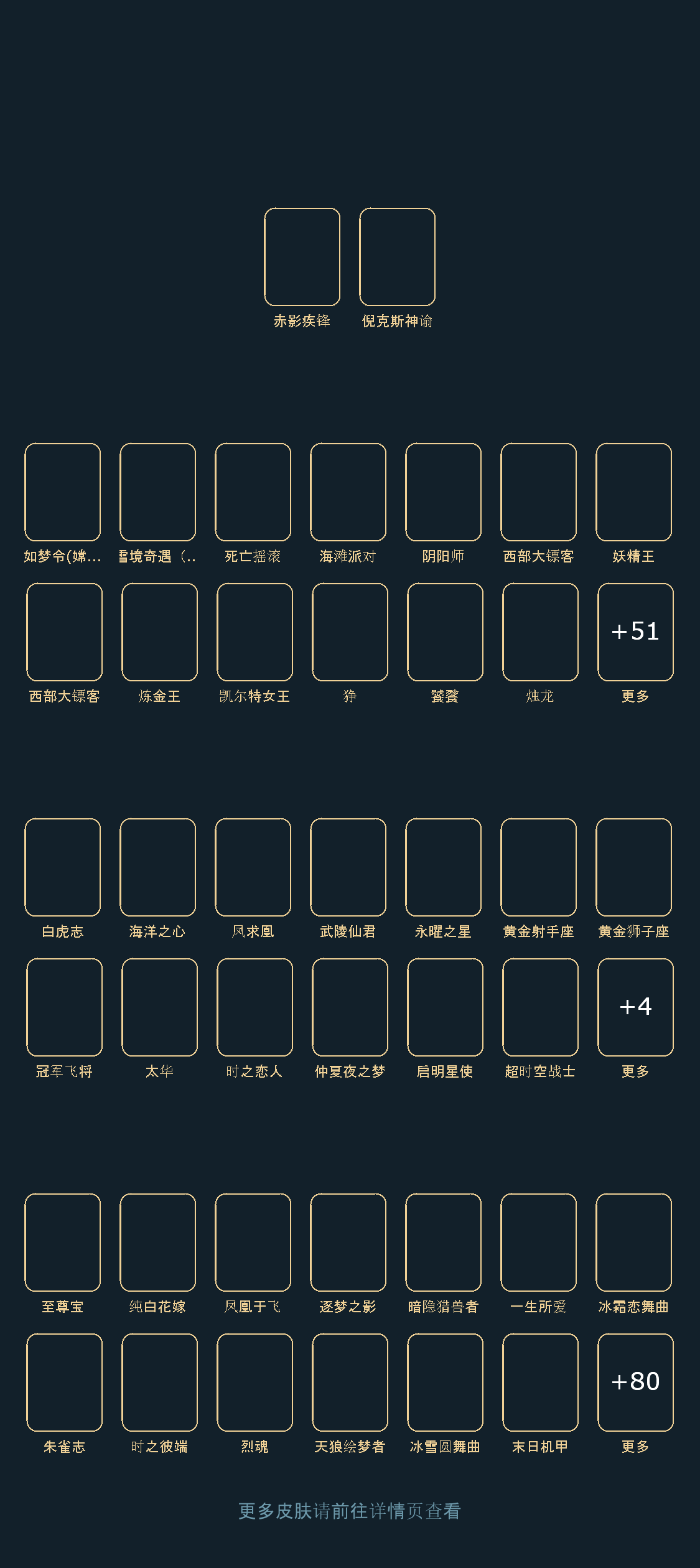Show the +51 更多 skins

636,632
